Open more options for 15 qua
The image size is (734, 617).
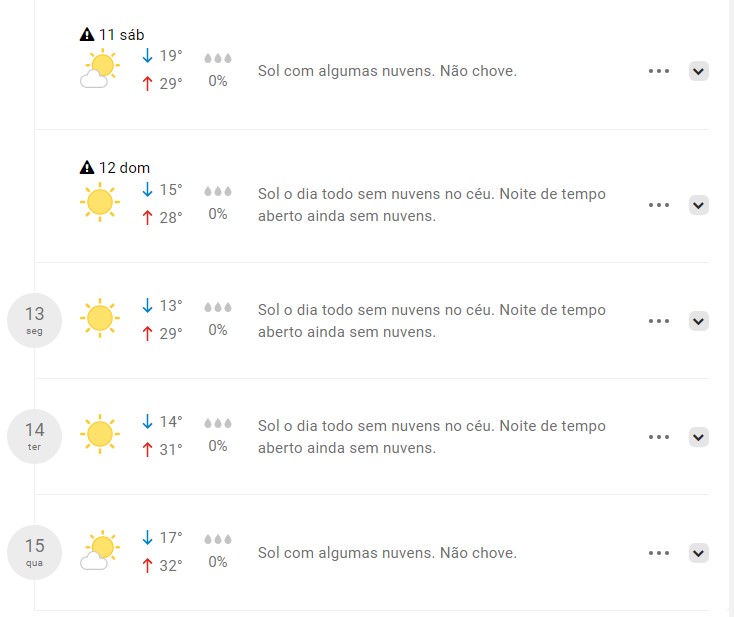coord(658,553)
